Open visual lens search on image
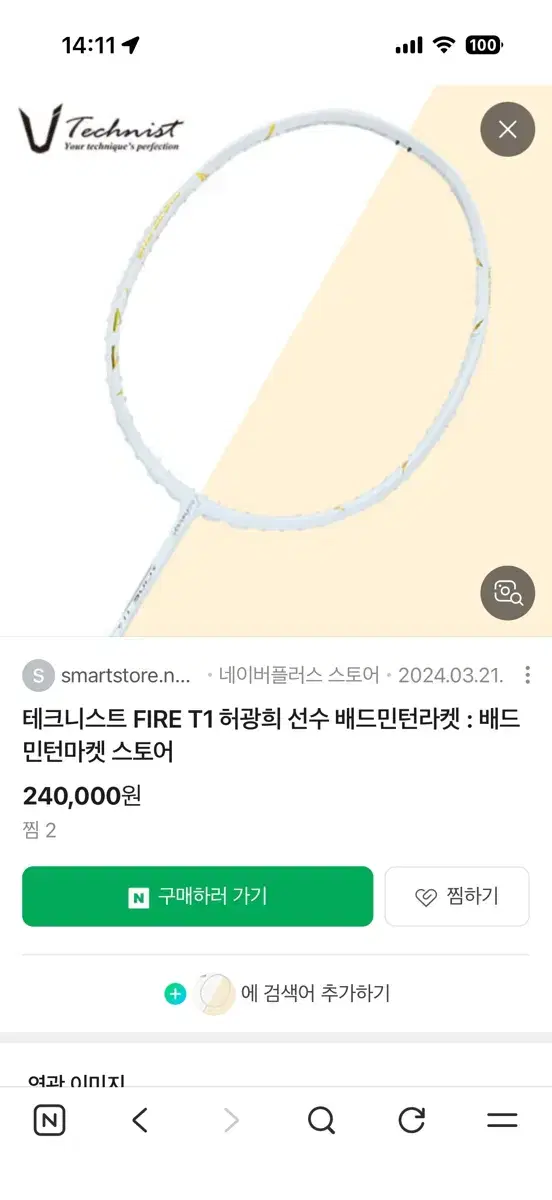 508,593
